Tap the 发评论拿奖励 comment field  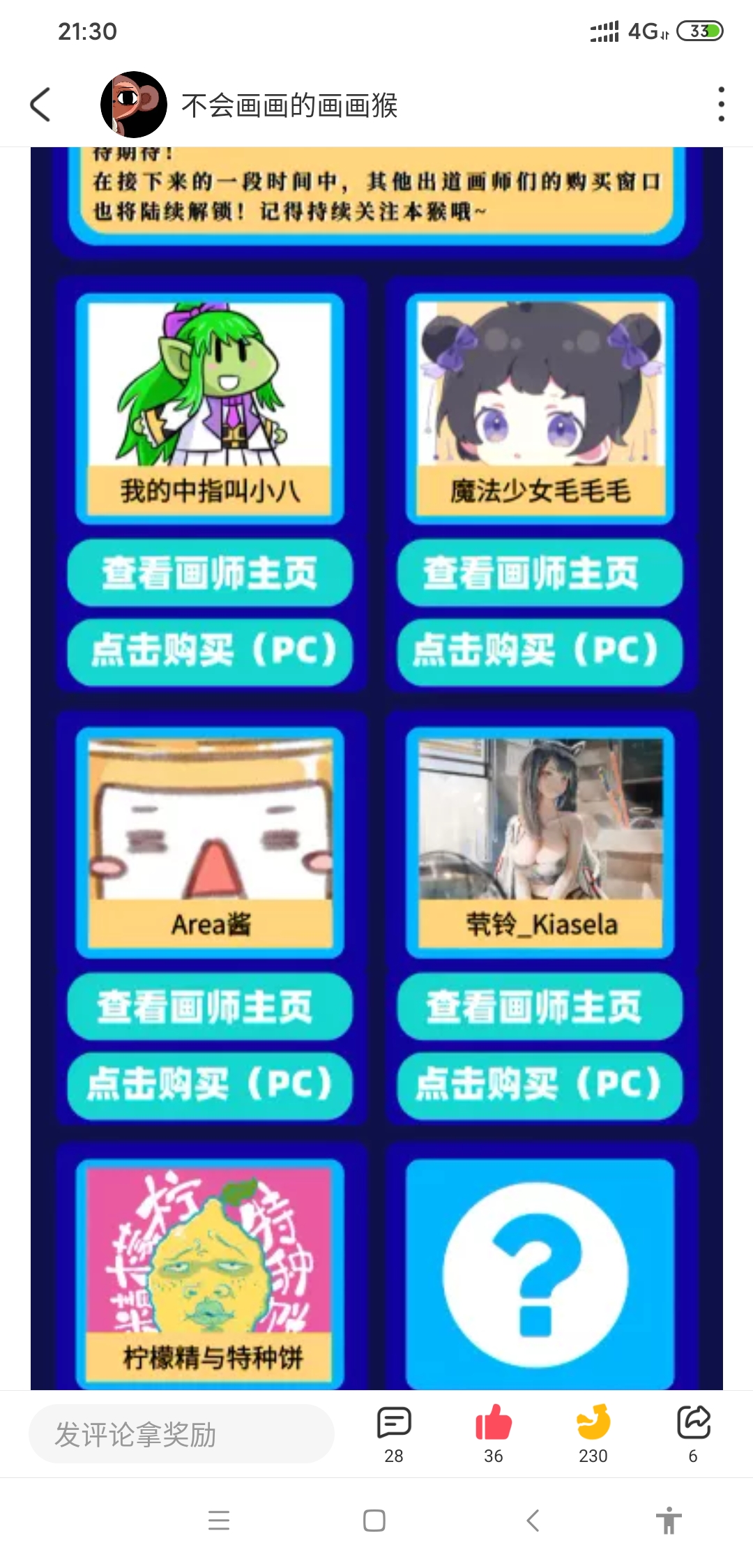point(181,1435)
